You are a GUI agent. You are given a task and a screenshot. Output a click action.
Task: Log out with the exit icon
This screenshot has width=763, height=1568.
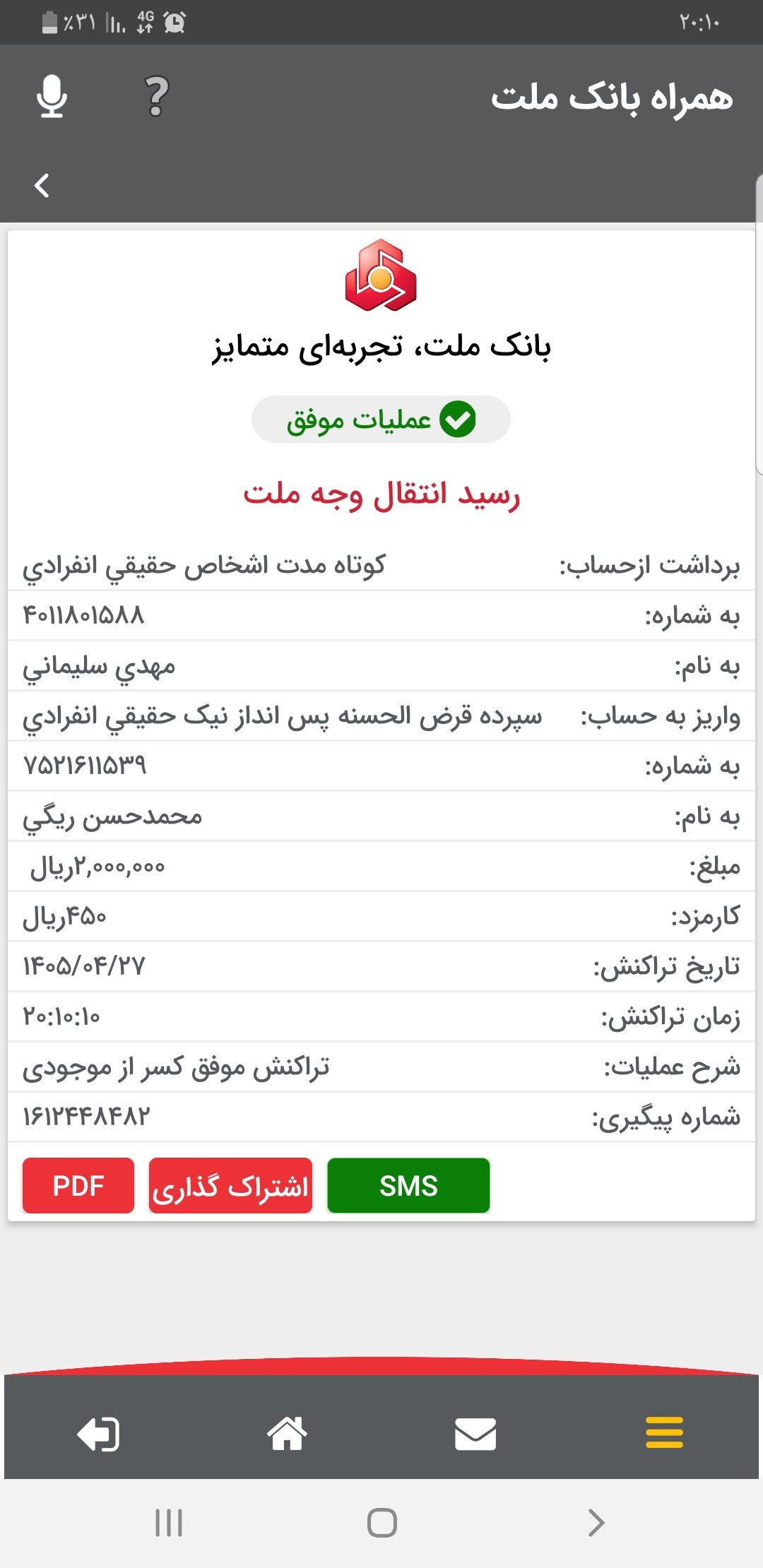pyautogui.click(x=98, y=1435)
